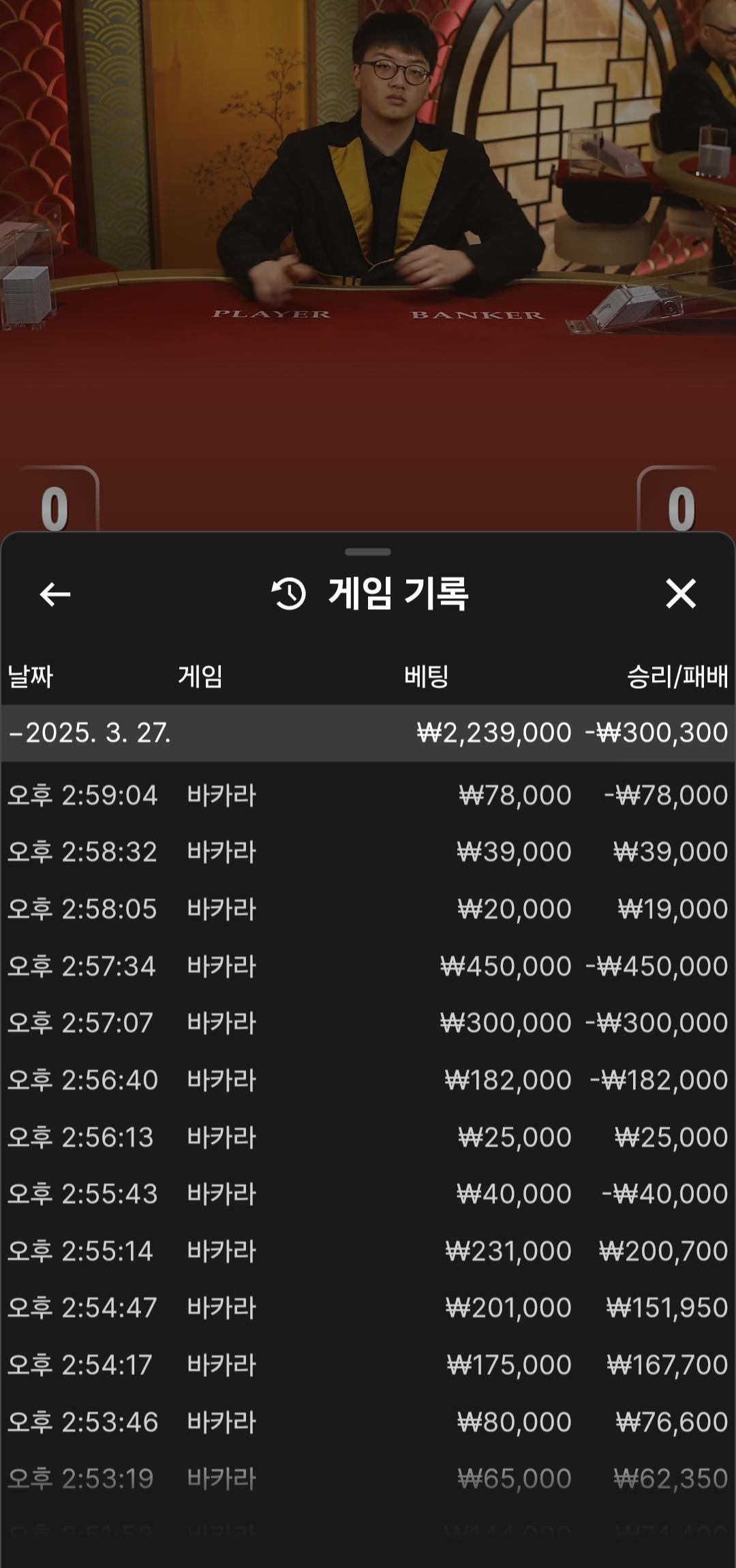Select the 오후 2:53:19 game entry

(x=368, y=1479)
